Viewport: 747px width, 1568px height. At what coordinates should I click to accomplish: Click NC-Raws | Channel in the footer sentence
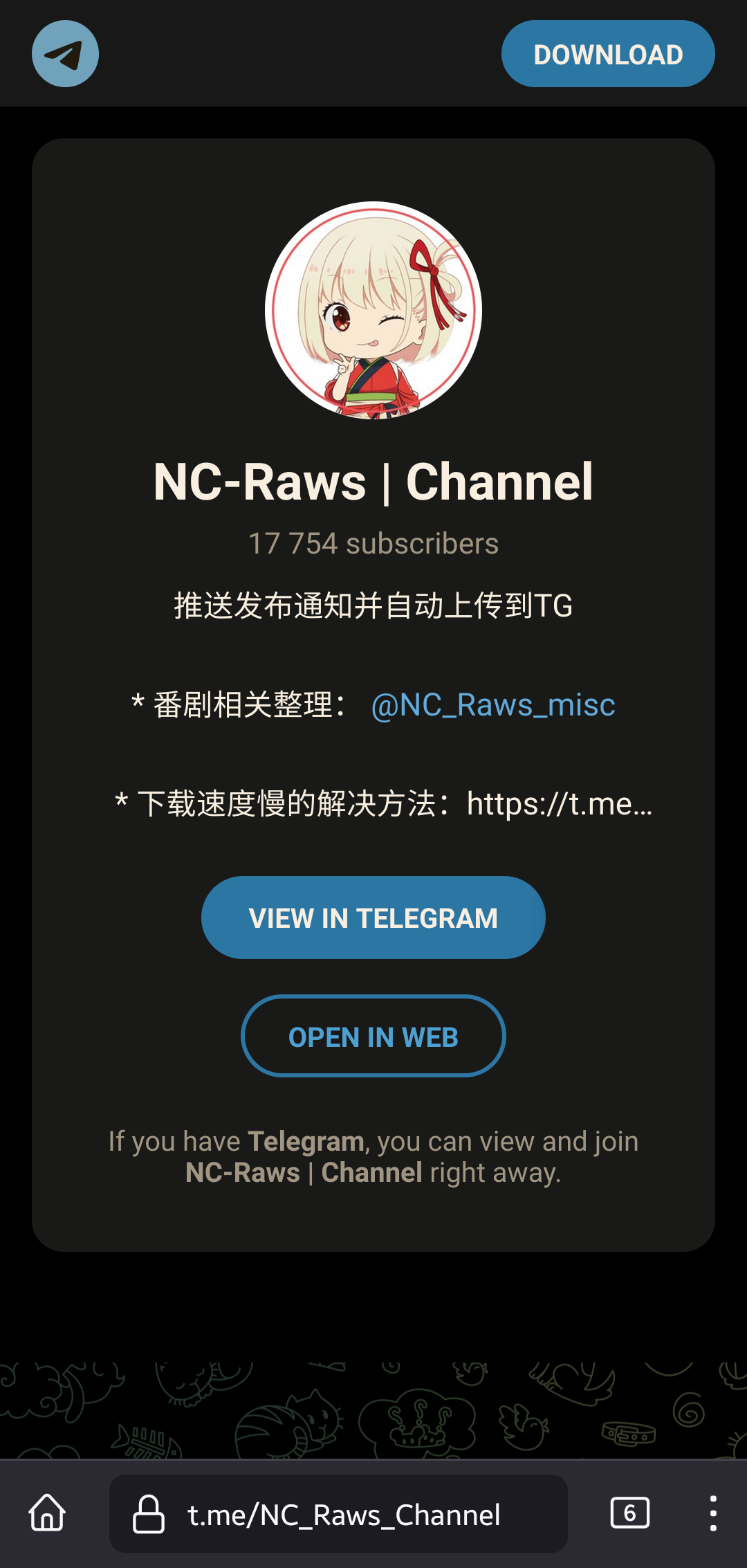coord(303,1173)
